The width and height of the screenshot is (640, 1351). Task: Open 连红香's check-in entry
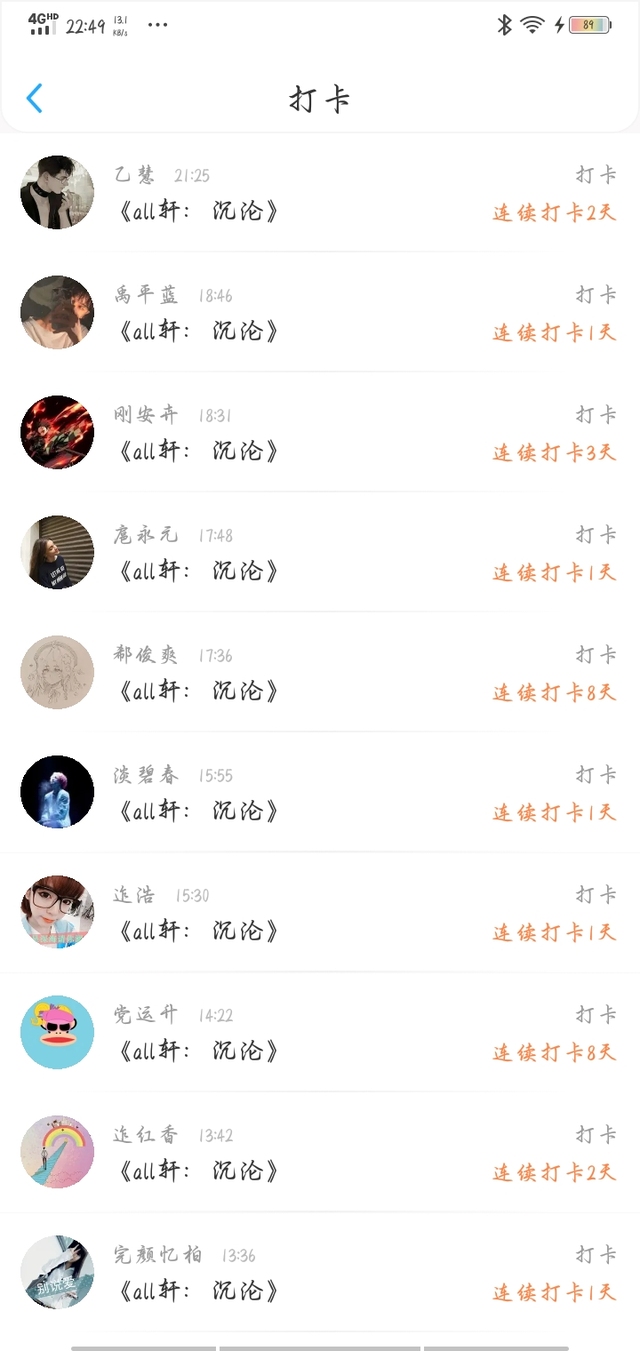[x=320, y=1152]
